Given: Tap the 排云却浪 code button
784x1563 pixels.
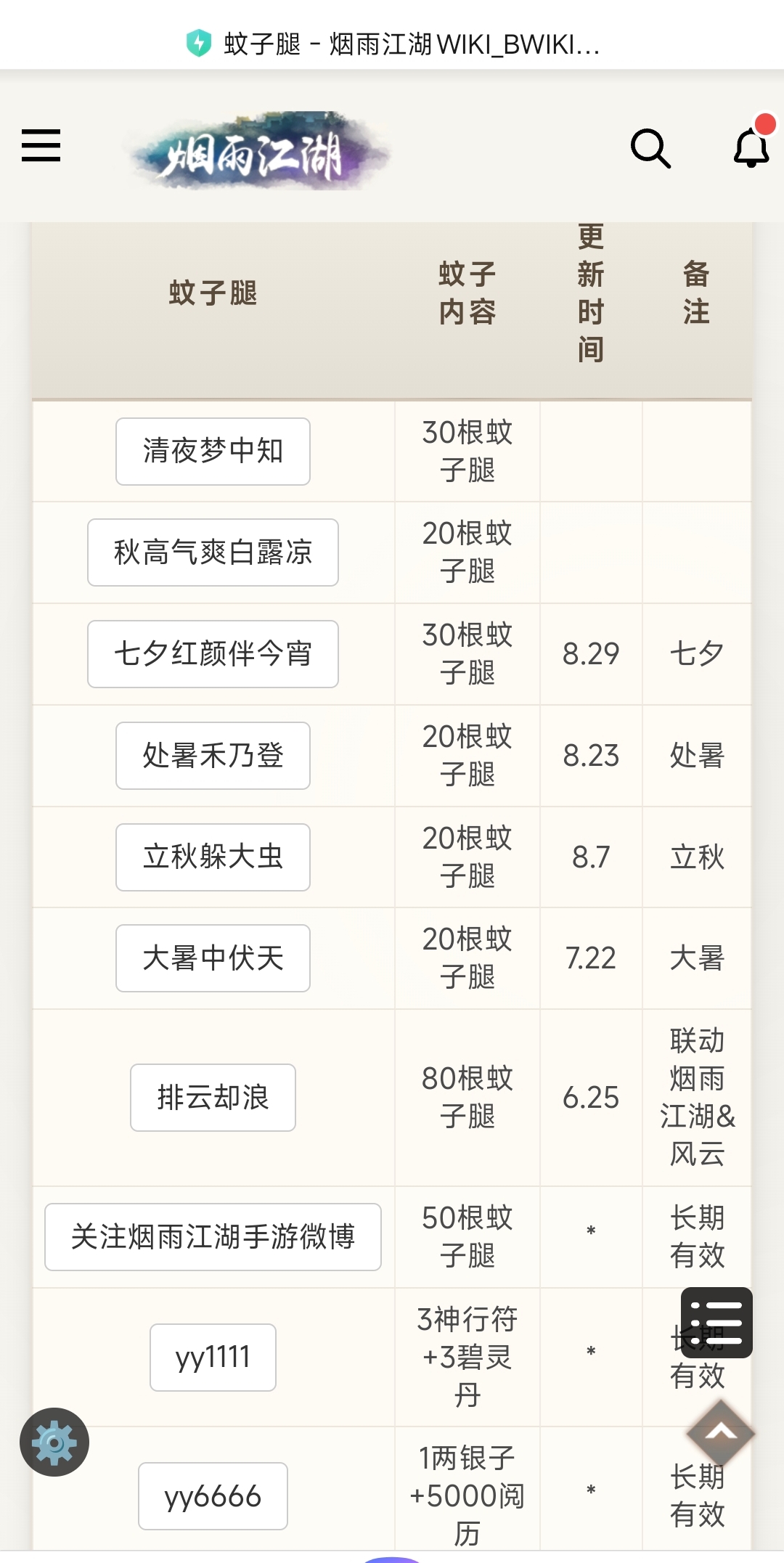Looking at the screenshot, I should 213,1098.
